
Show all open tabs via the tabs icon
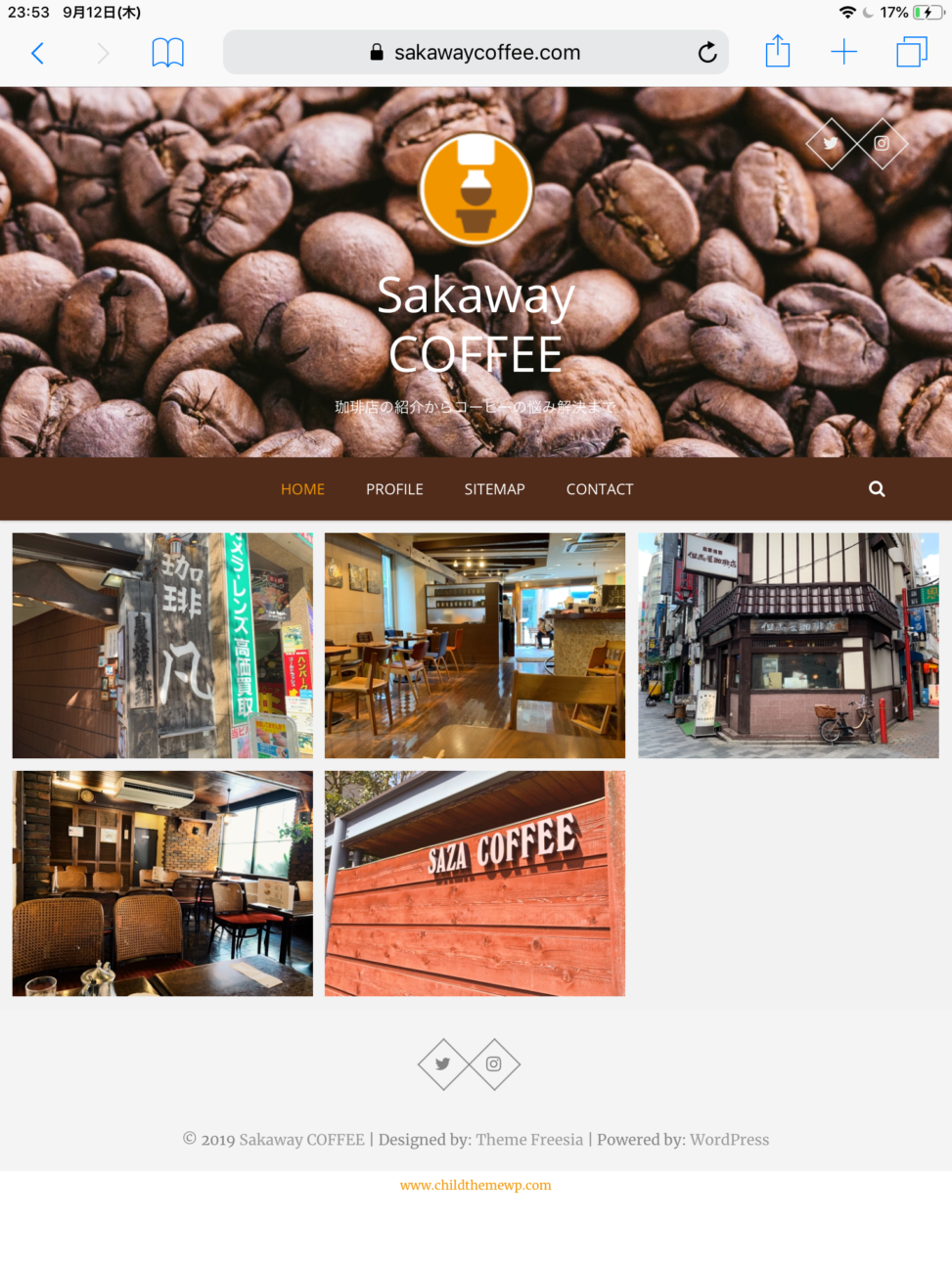click(x=910, y=52)
